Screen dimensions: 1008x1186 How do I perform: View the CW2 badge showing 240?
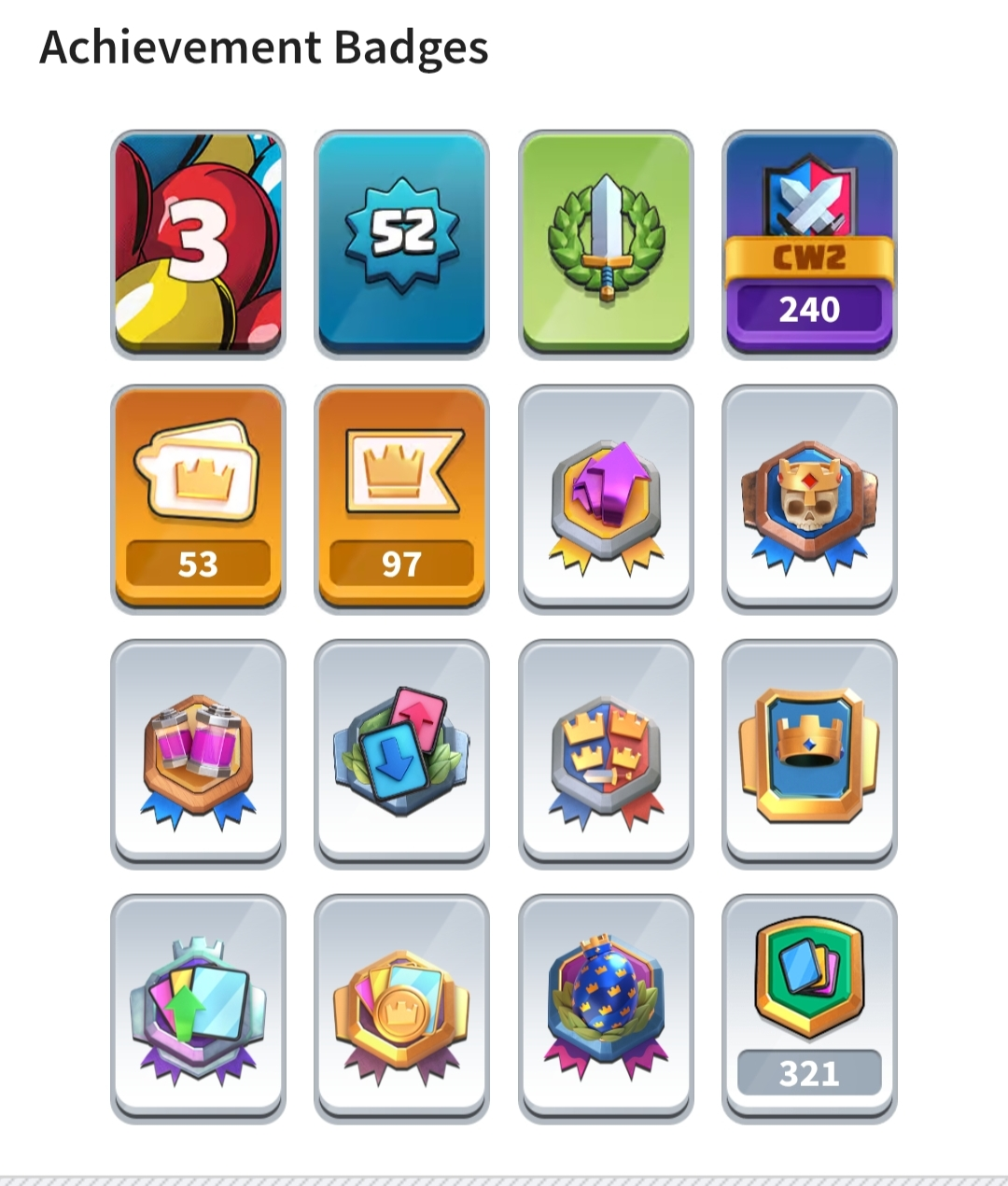809,244
